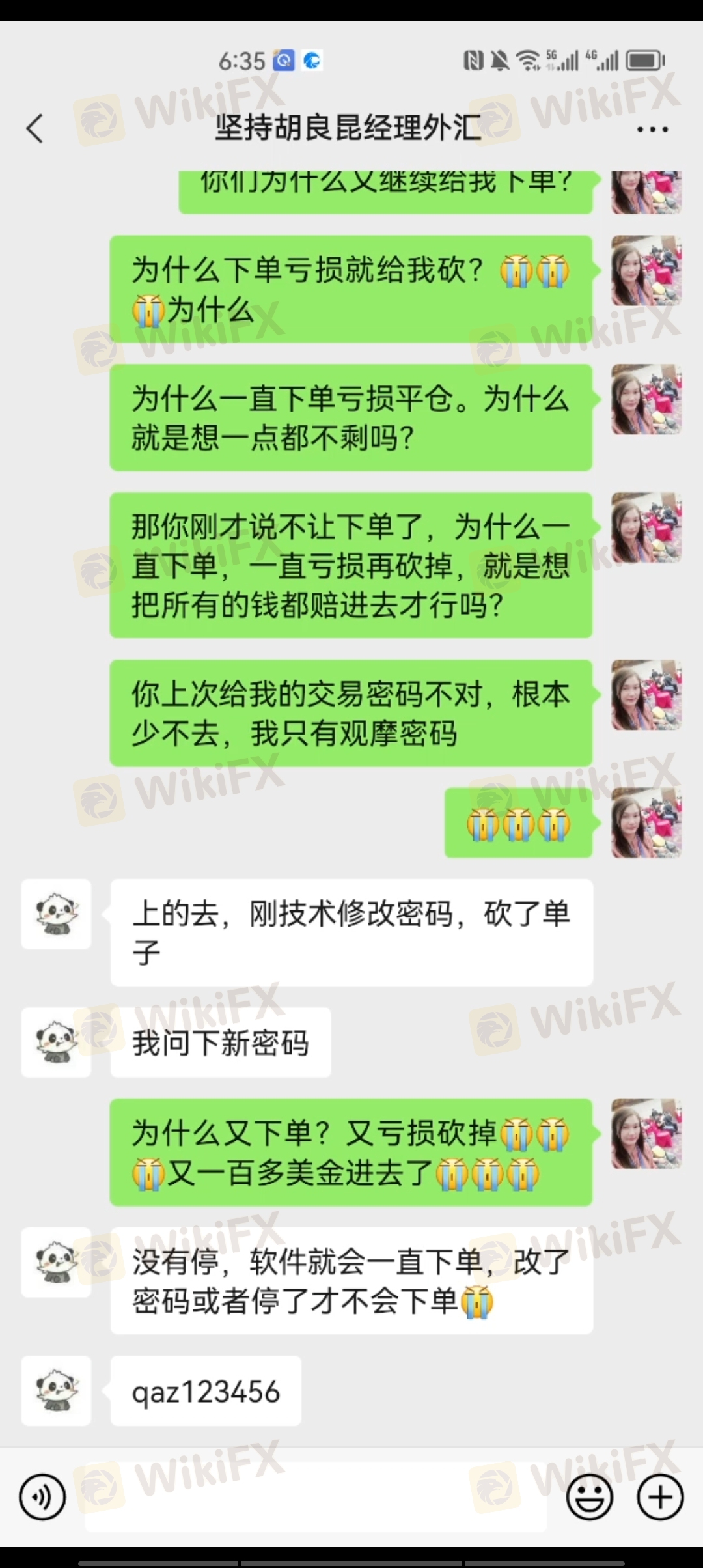Open panda avatar beside qaz123456 message
The height and width of the screenshot is (1568, 703).
(x=56, y=1390)
